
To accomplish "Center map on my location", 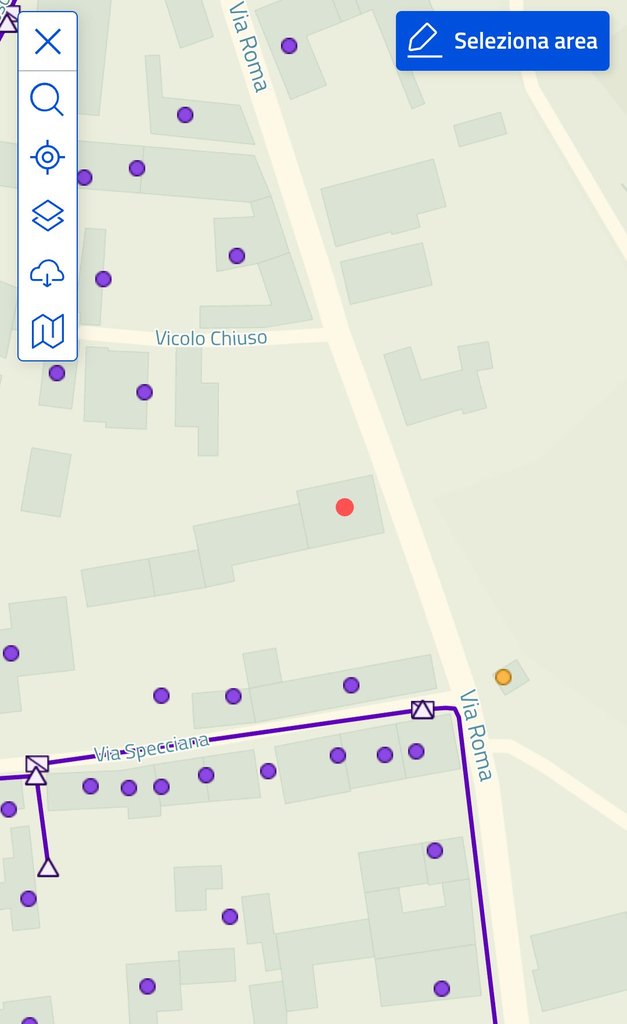I will [x=48, y=158].
